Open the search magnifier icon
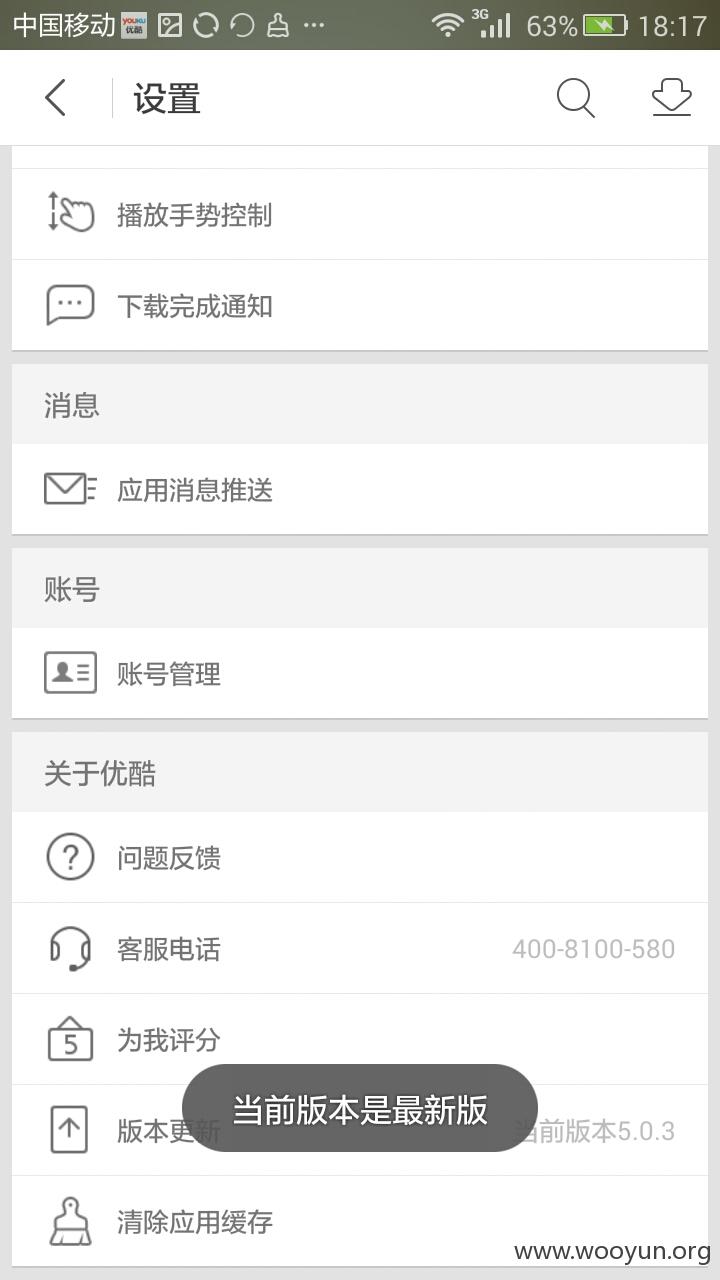 point(575,98)
